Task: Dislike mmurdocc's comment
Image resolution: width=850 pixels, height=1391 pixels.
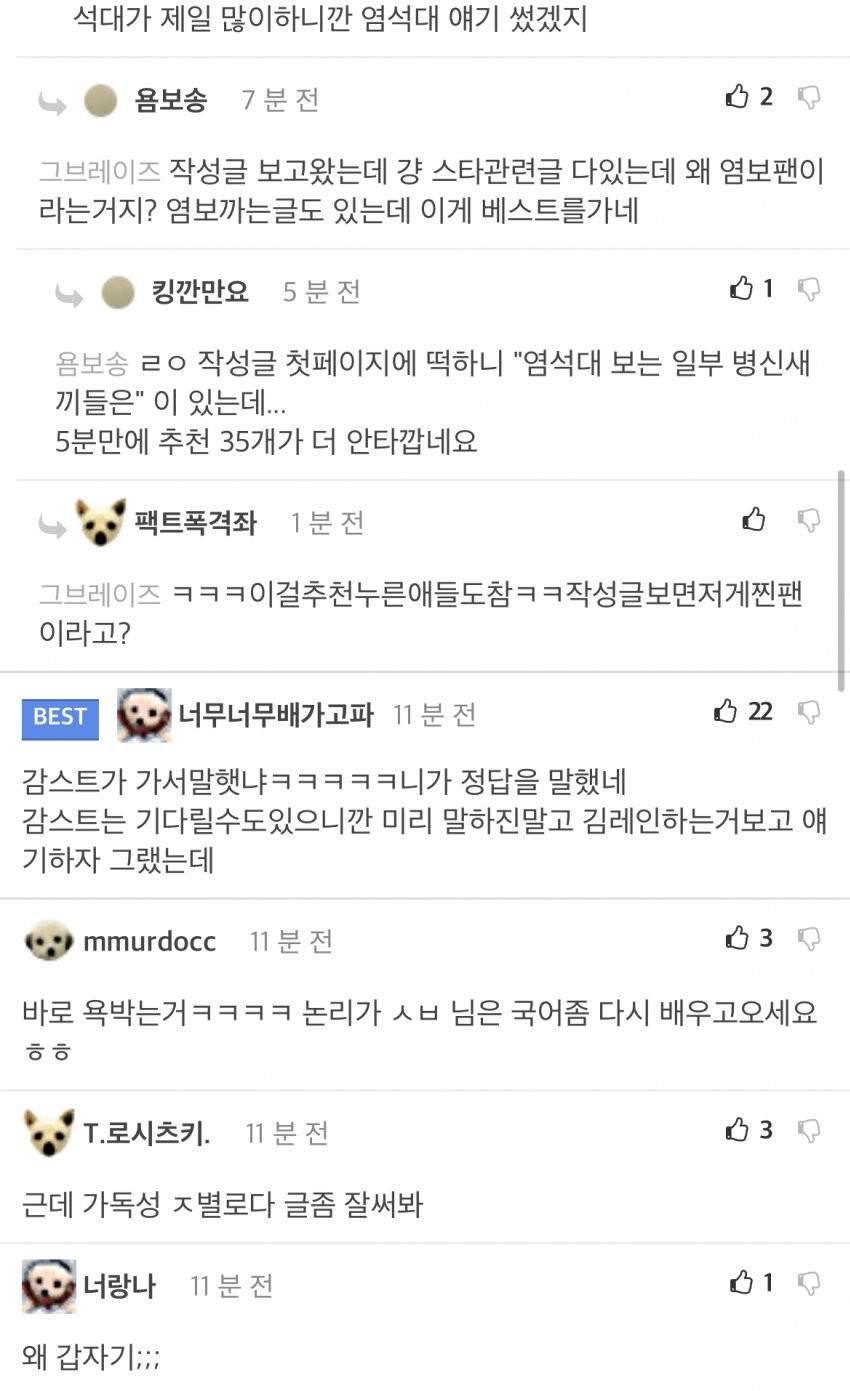Action: (x=809, y=938)
